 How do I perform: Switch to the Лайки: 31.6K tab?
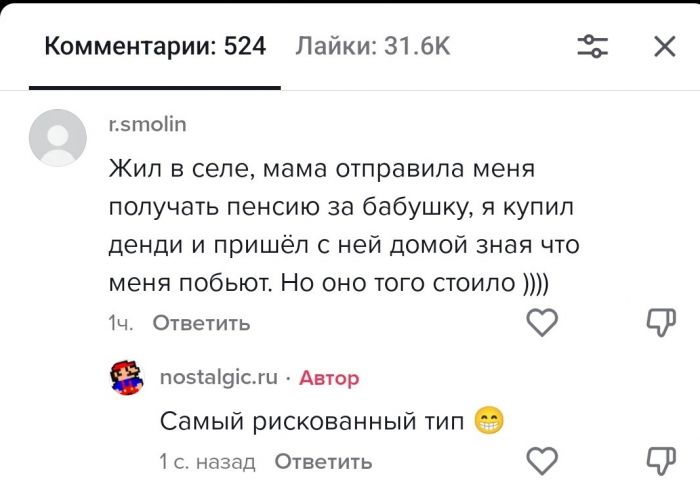point(372,46)
